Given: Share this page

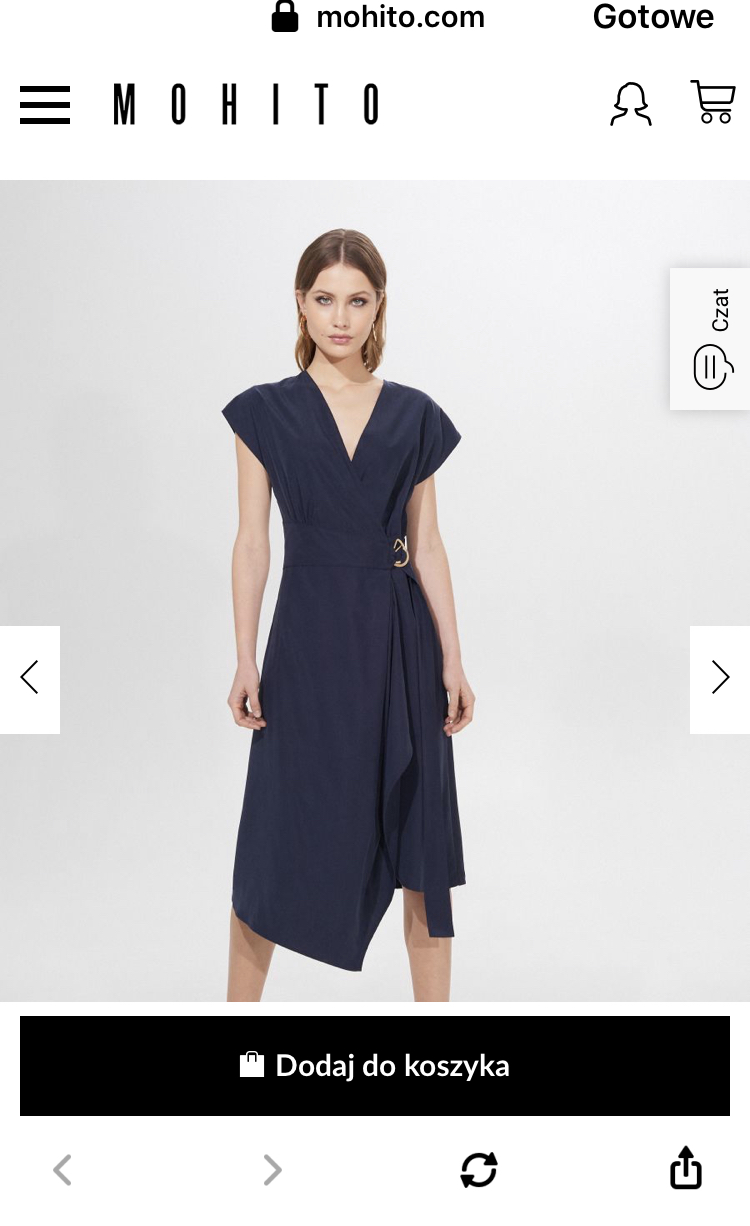Looking at the screenshot, I should [686, 1168].
